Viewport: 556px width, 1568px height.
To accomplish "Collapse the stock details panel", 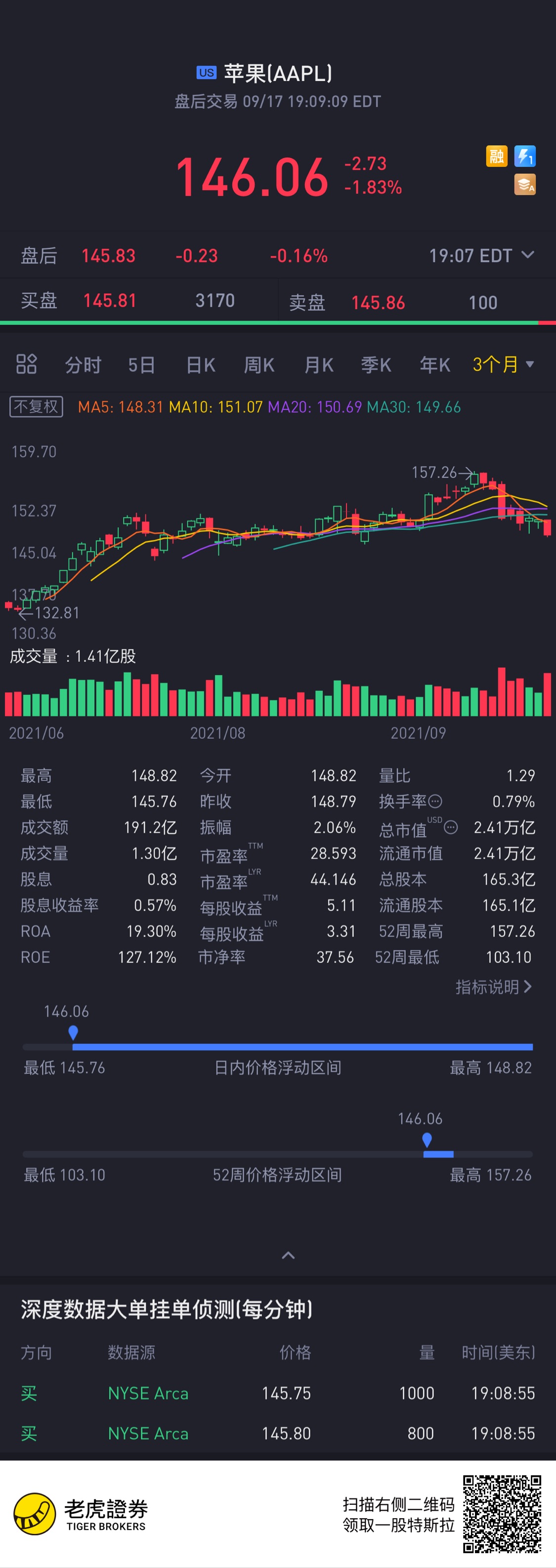I will (289, 1255).
